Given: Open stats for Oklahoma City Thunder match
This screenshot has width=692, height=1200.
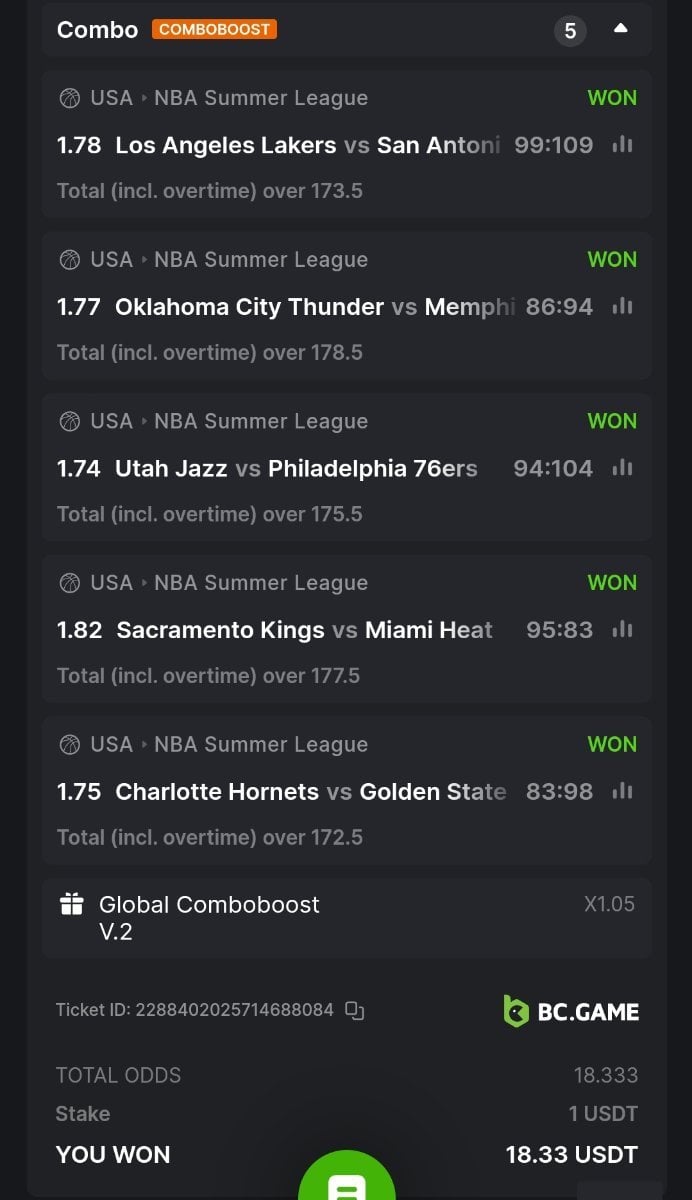Looking at the screenshot, I should tap(622, 307).
